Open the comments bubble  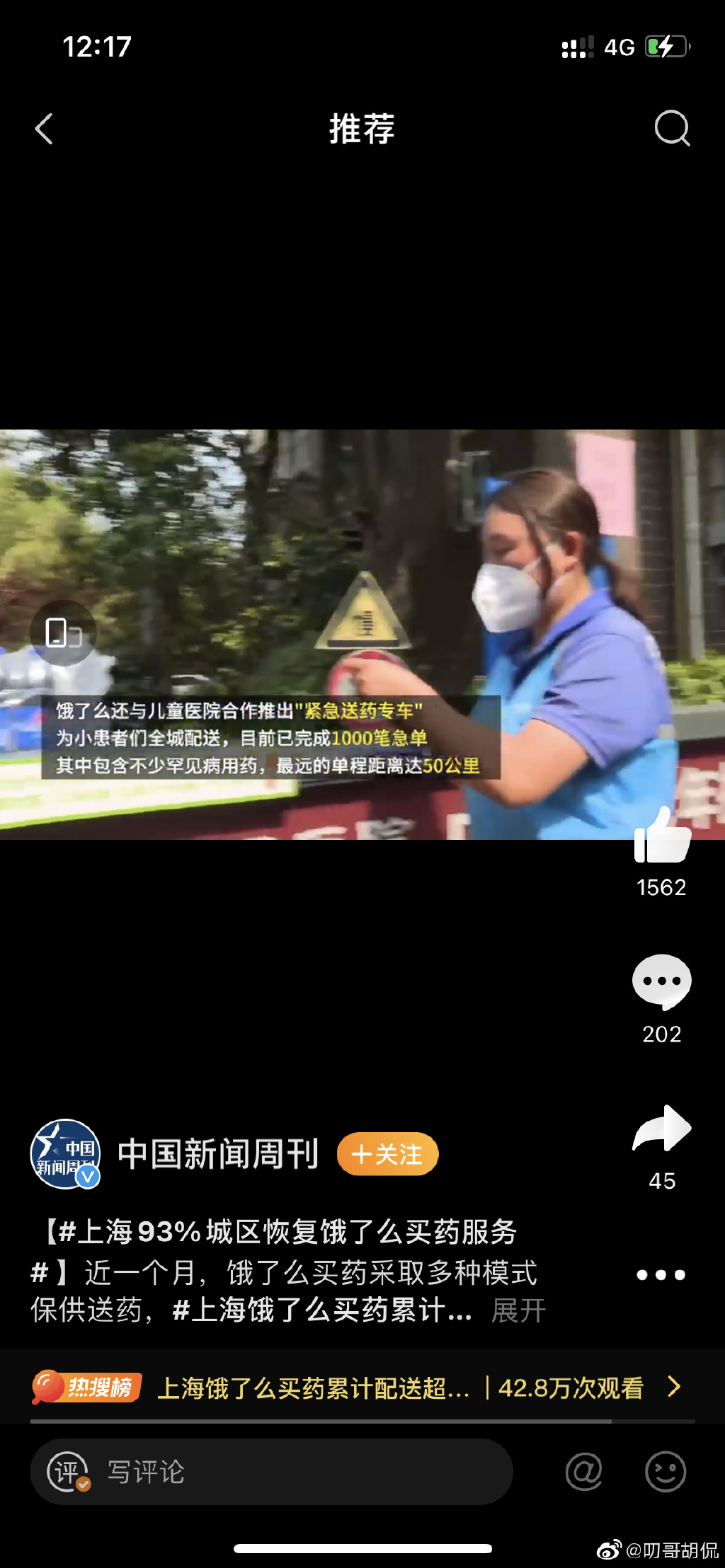[662, 982]
